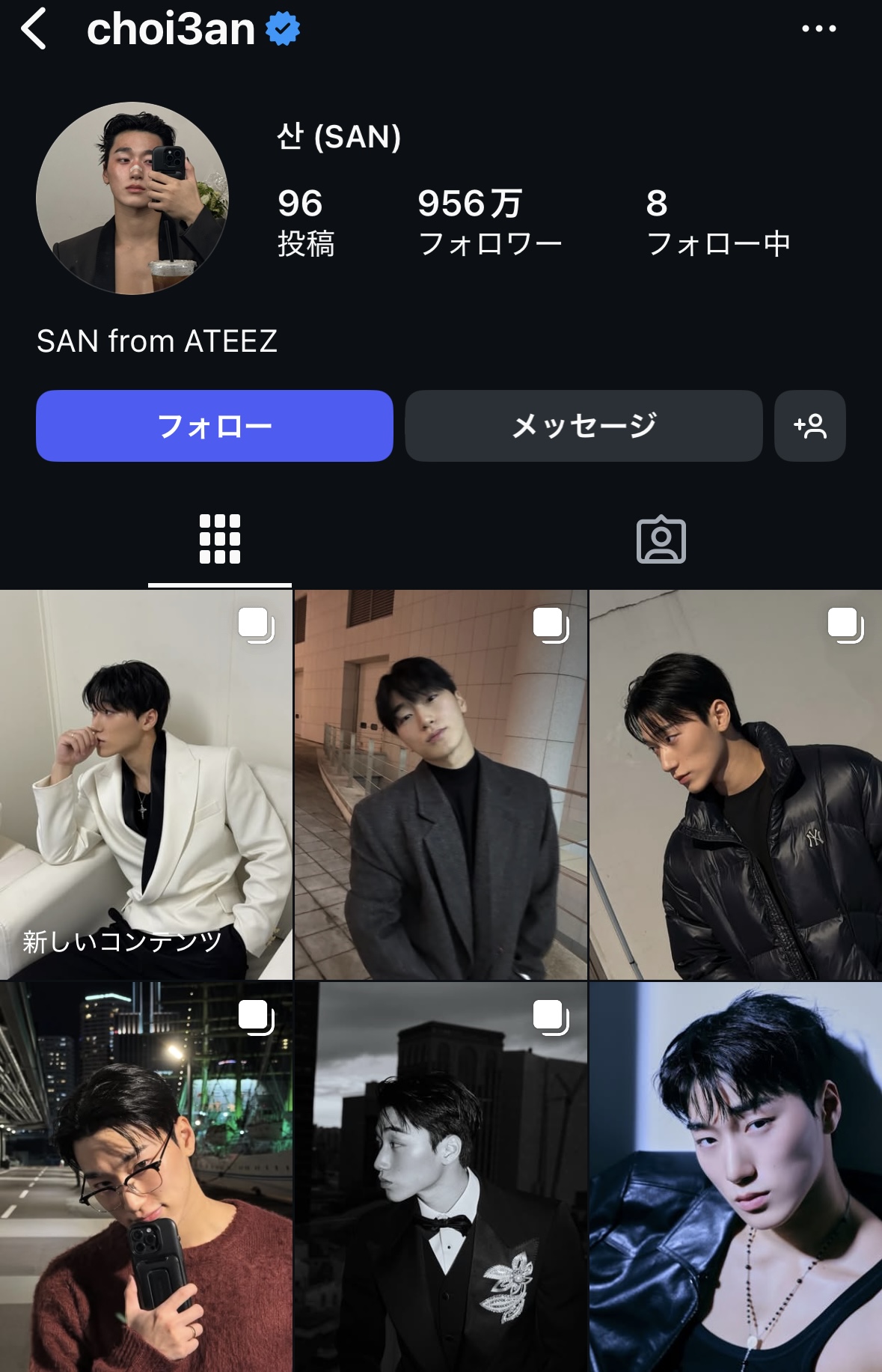Open the black-and-white tuxedo post

pos(441,1177)
